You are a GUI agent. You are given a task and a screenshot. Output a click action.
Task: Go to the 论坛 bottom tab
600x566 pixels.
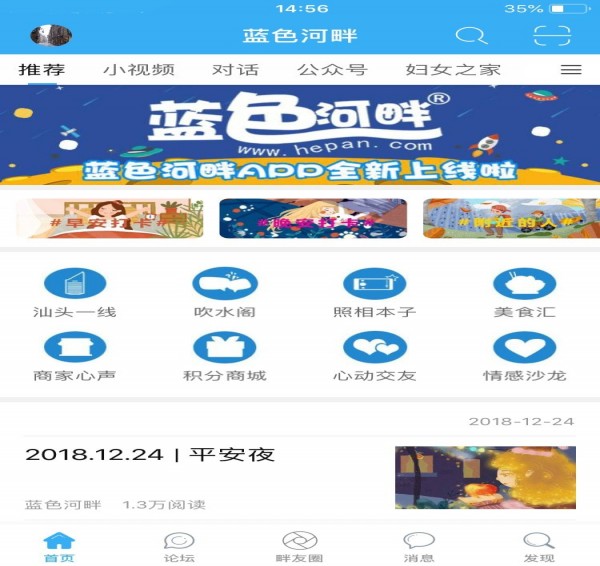click(x=179, y=547)
